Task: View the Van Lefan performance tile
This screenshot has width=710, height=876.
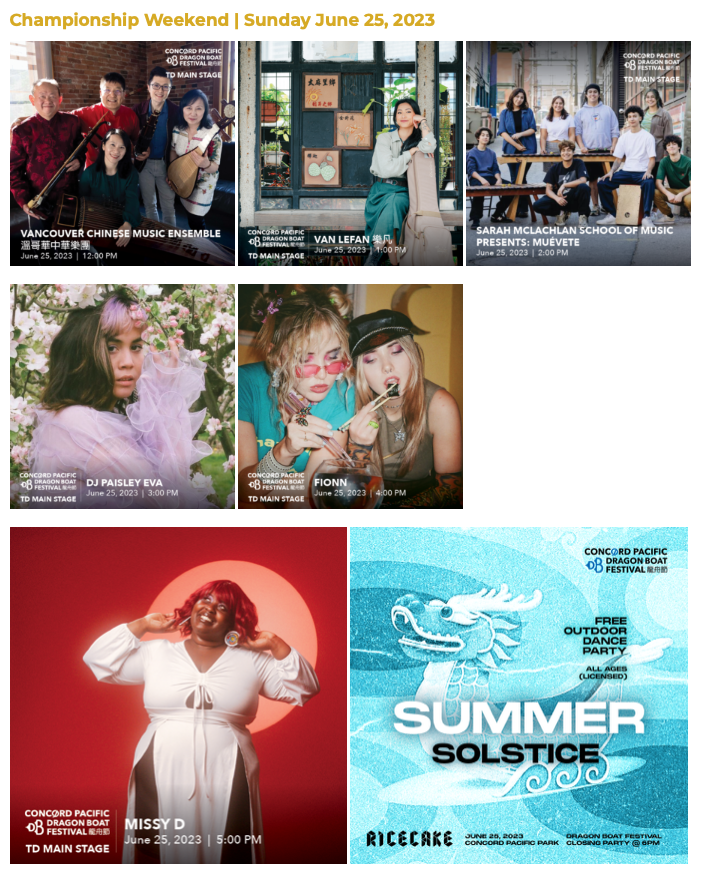Action: click(350, 153)
